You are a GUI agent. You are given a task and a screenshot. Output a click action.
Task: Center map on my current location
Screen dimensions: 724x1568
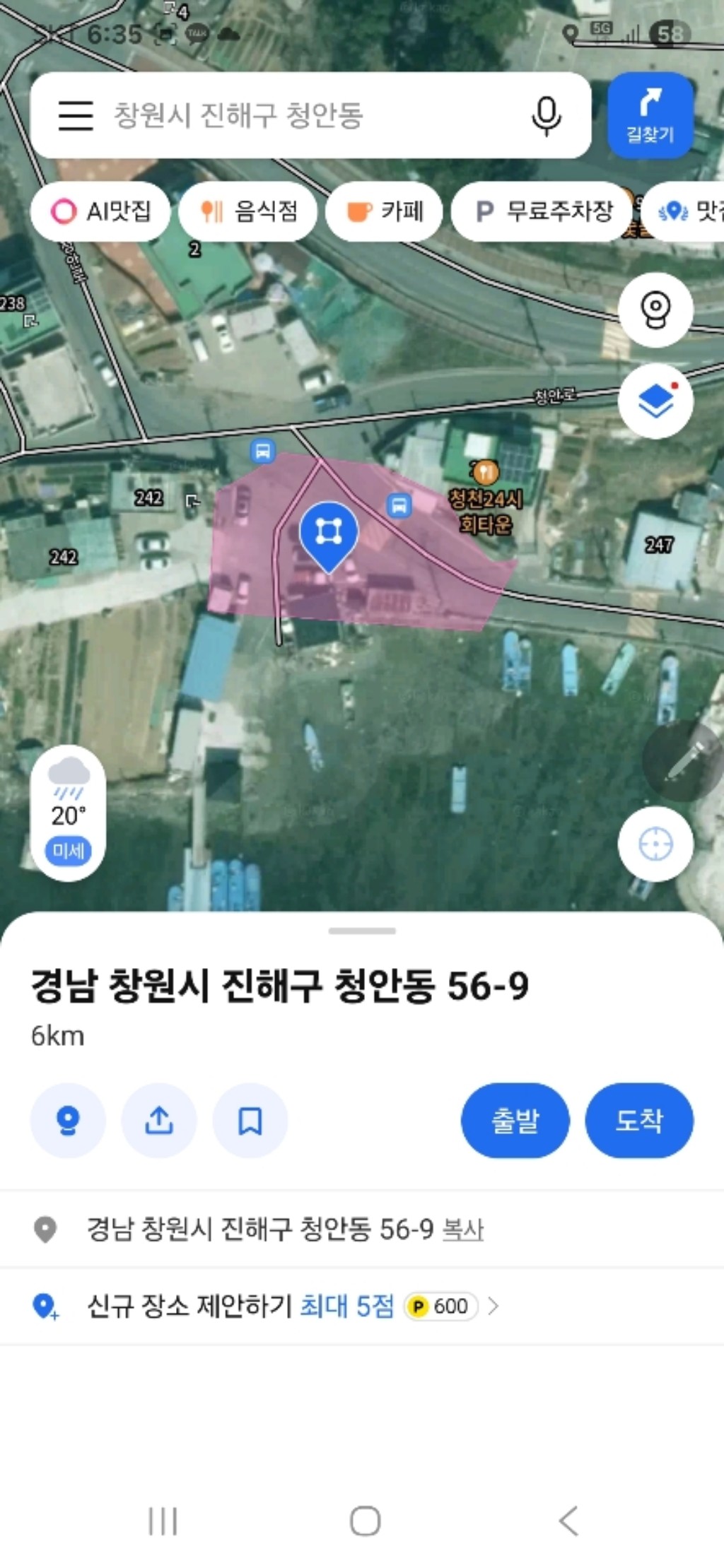(655, 844)
